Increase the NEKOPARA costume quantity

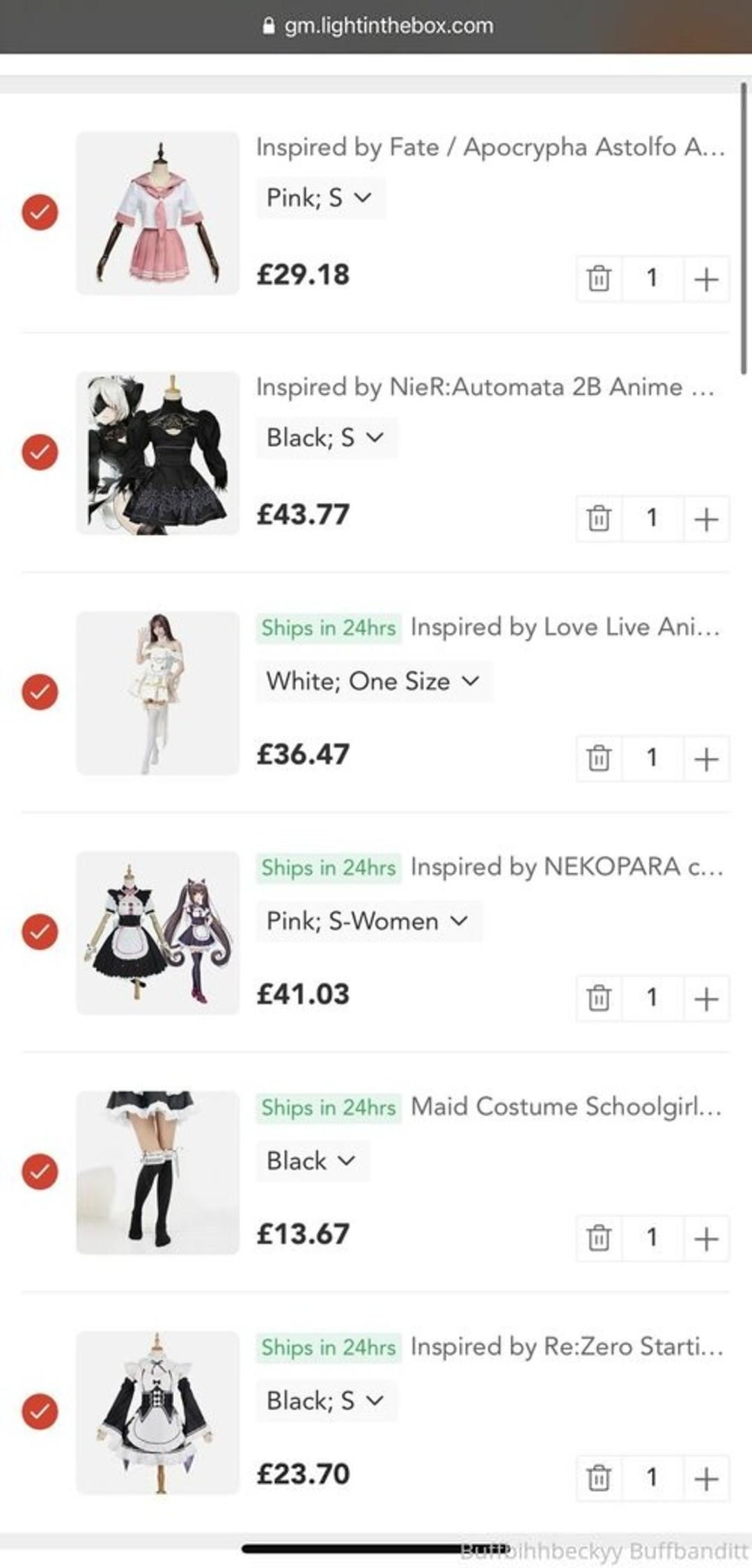[706, 998]
